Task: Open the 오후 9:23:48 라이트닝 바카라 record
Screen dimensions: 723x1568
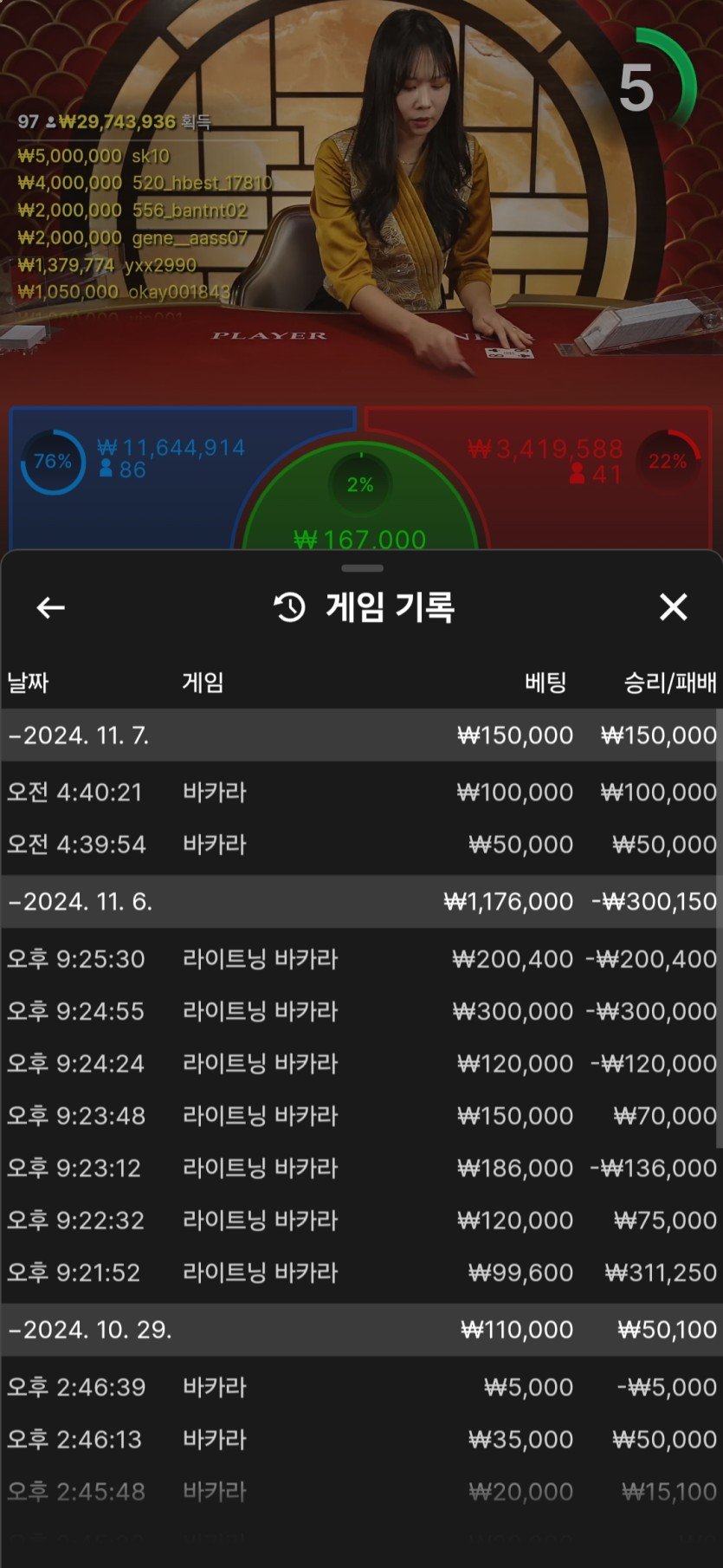Action: pos(361,1116)
